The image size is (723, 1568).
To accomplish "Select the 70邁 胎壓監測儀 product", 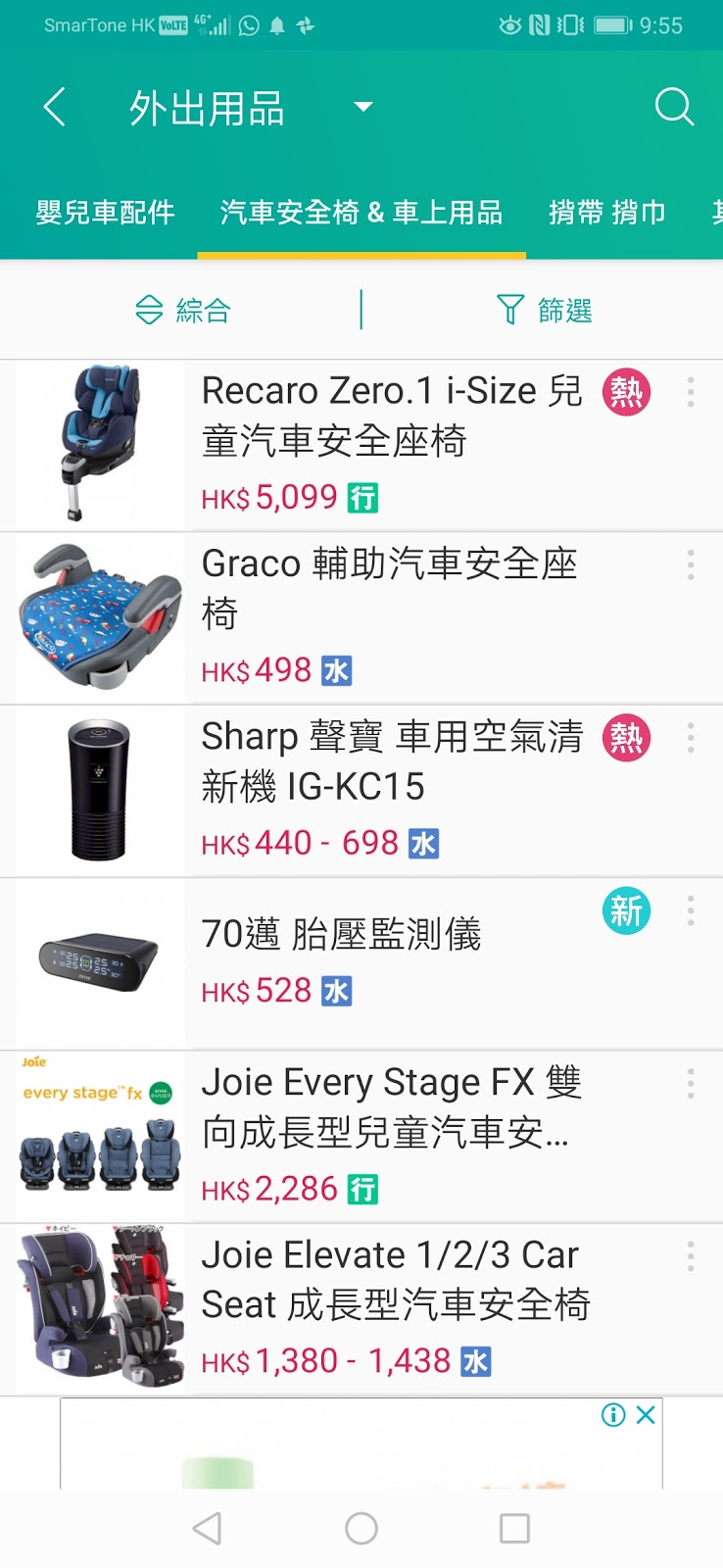I will (342, 935).
